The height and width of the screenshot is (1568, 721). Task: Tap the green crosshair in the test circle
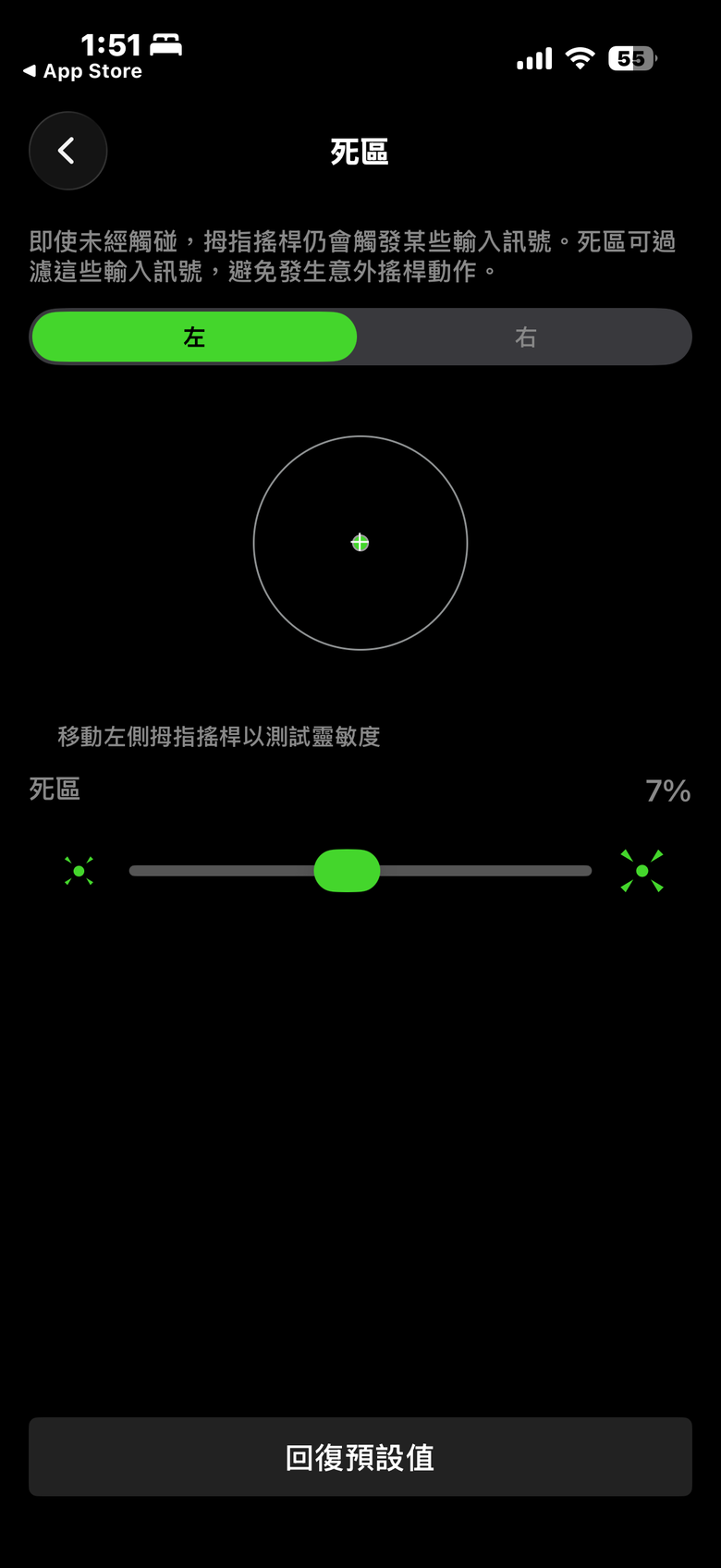[360, 543]
